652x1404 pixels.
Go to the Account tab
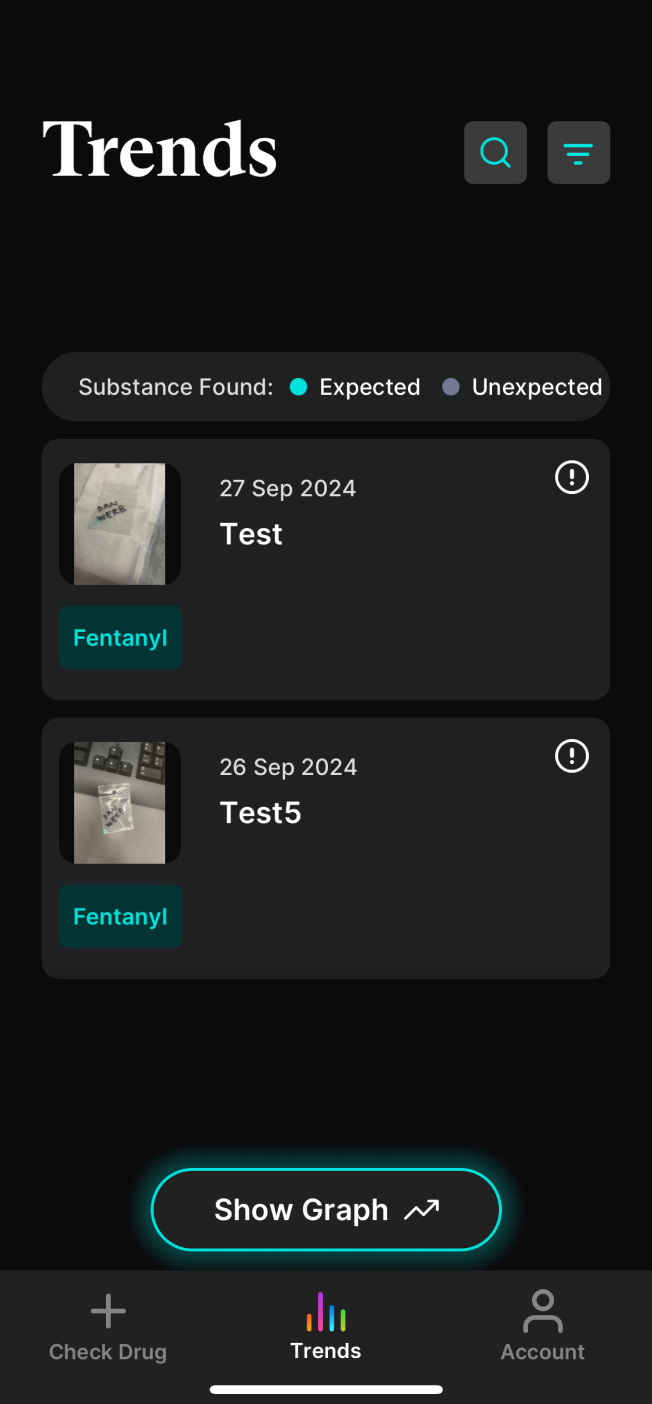pyautogui.click(x=543, y=1326)
